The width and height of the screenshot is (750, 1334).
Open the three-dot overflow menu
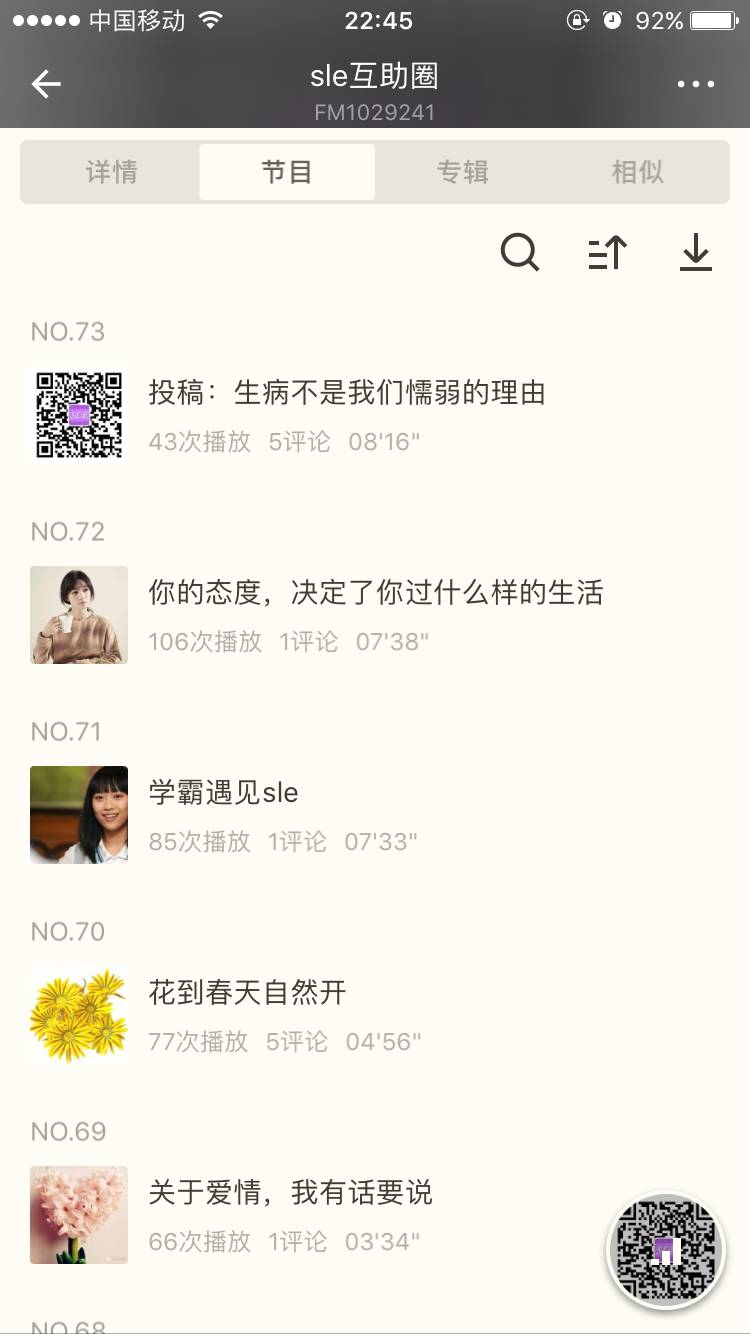(x=696, y=85)
